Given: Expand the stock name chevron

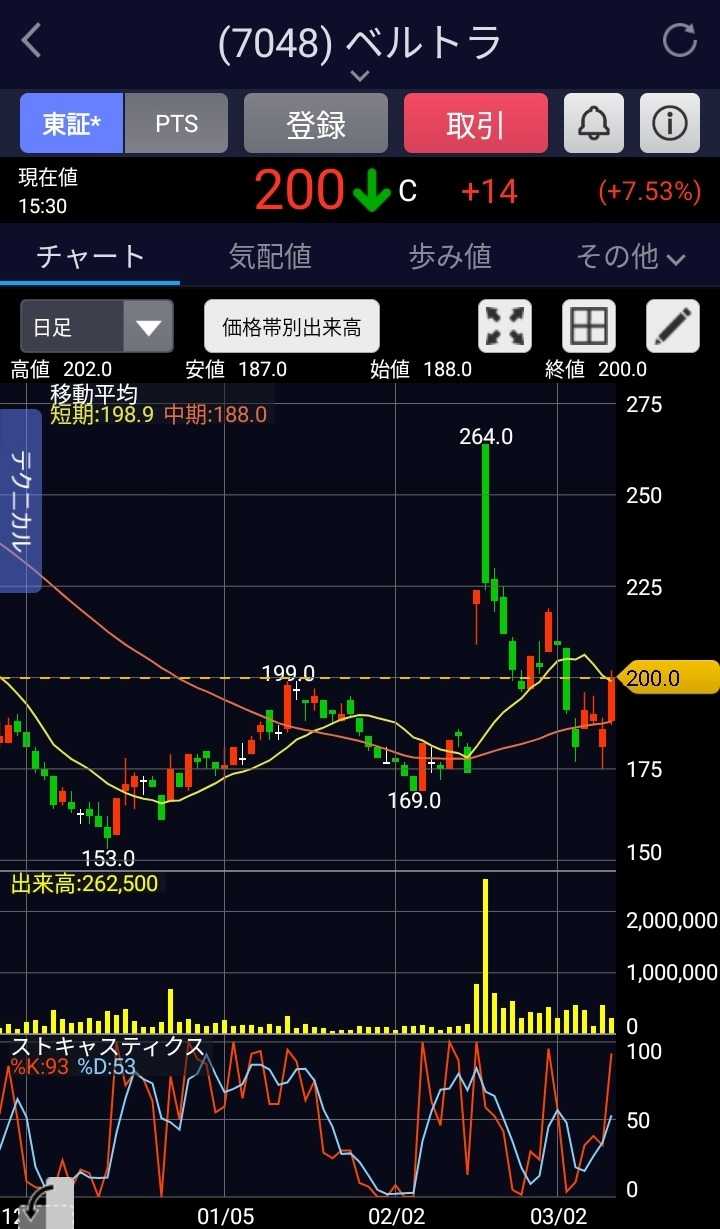Looking at the screenshot, I should coord(360,75).
